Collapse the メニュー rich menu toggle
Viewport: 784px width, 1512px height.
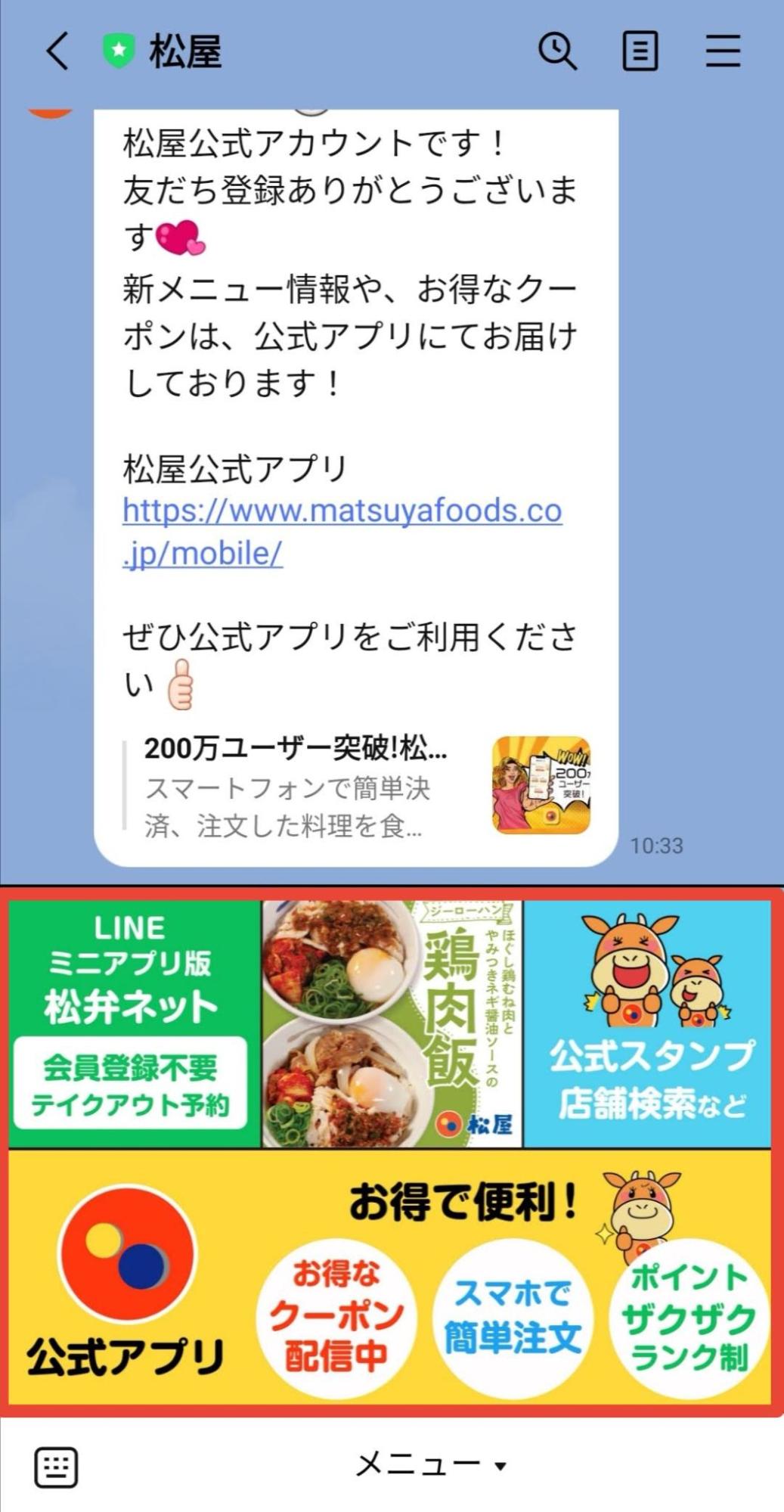(x=431, y=1465)
